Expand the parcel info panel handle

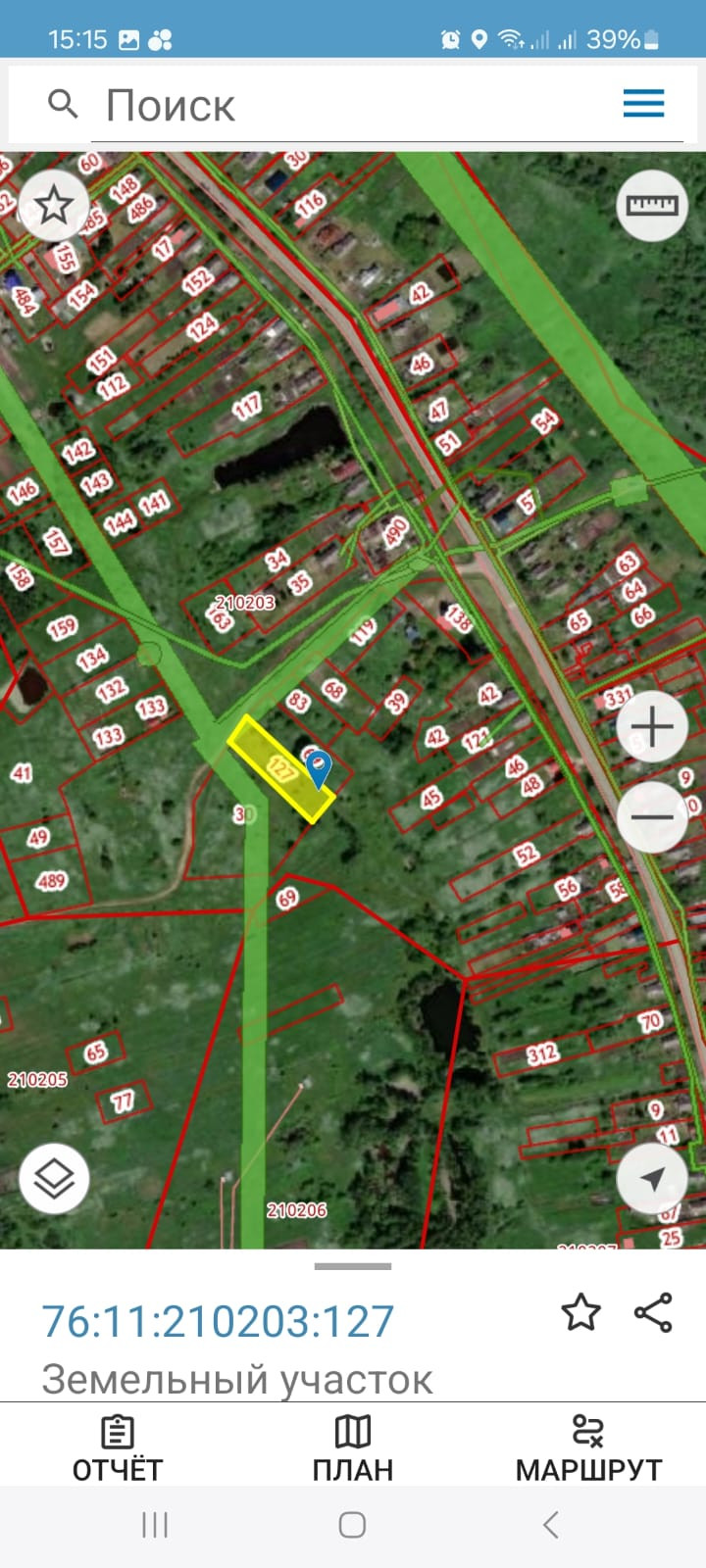click(x=353, y=1266)
